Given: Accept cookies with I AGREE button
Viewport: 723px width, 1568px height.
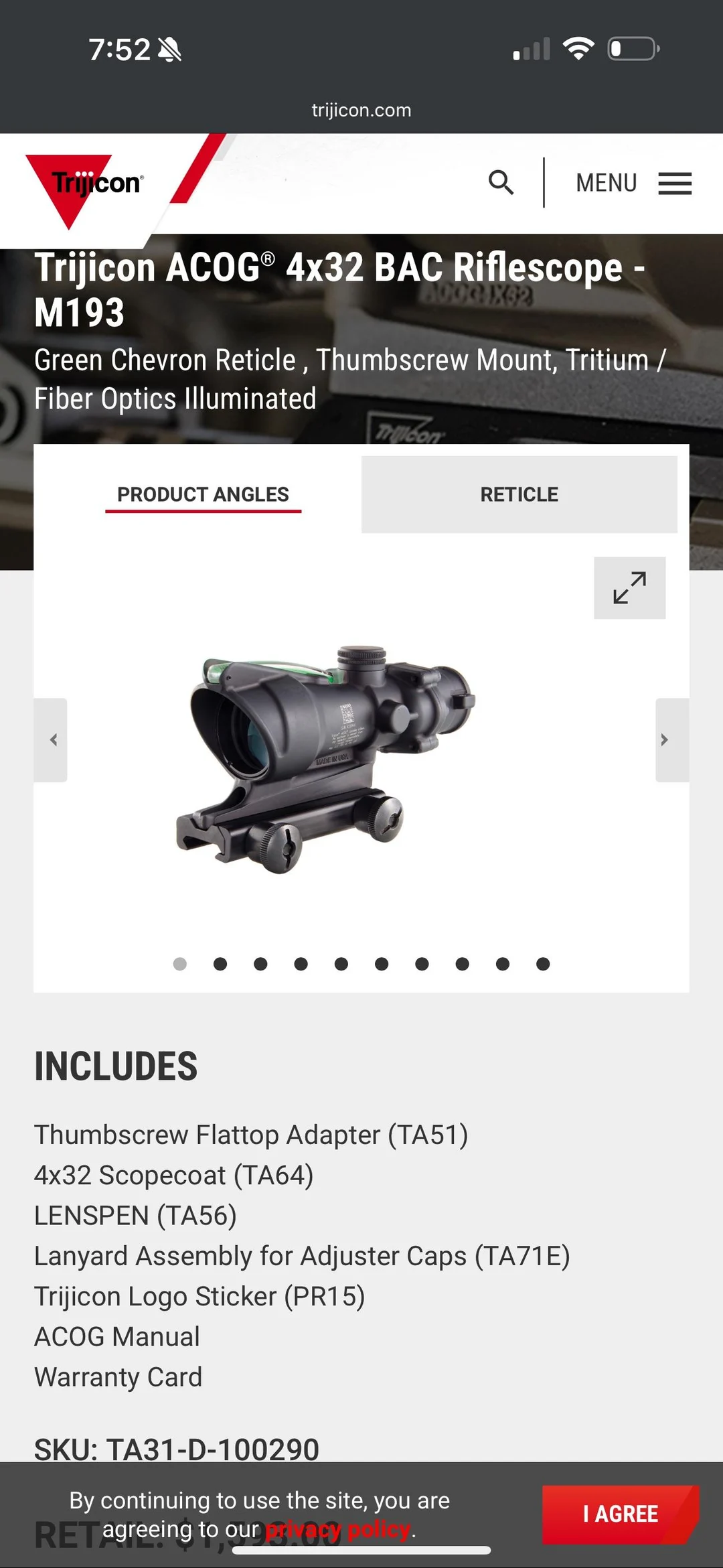Looking at the screenshot, I should click(620, 1514).
